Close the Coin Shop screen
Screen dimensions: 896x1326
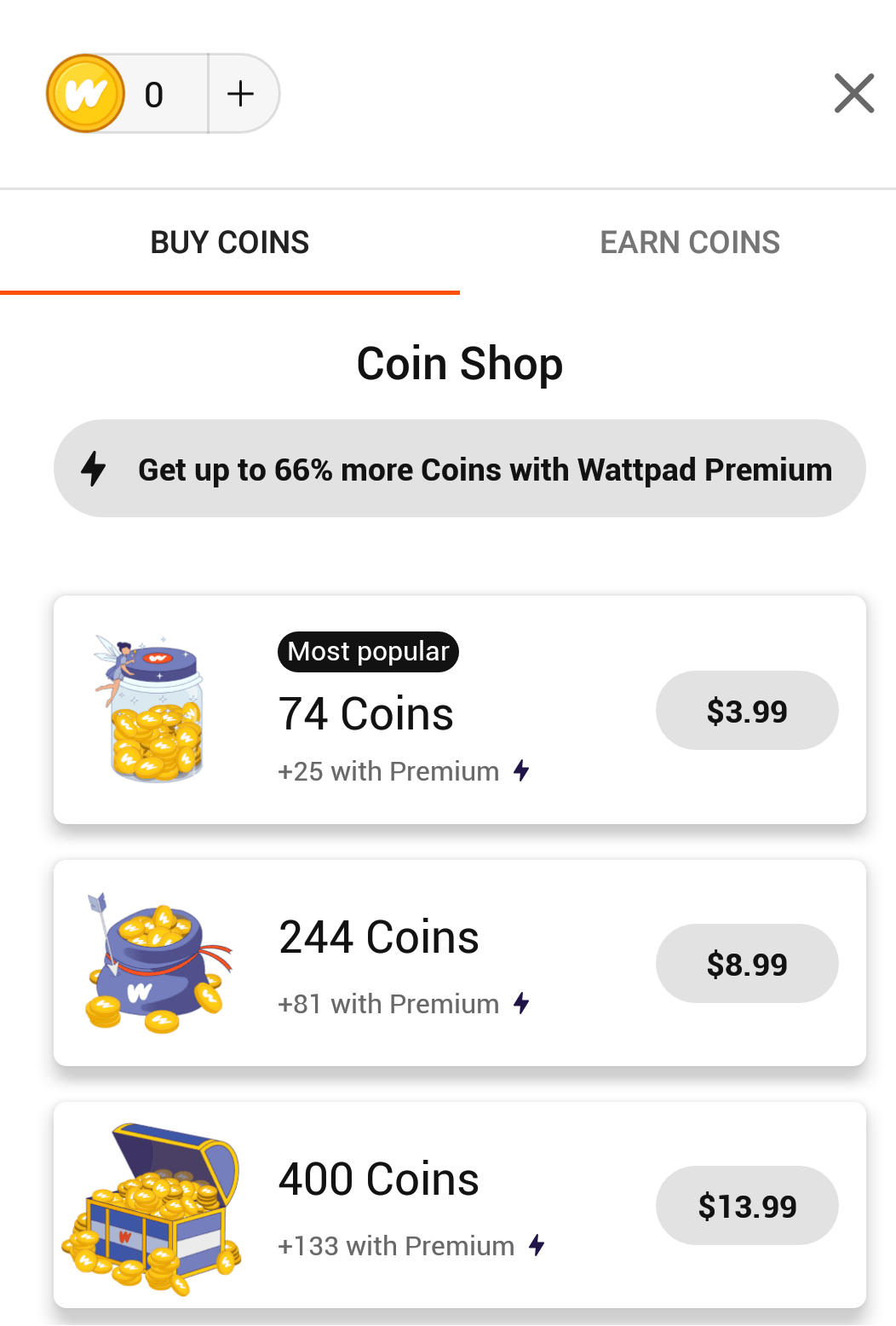(x=853, y=94)
